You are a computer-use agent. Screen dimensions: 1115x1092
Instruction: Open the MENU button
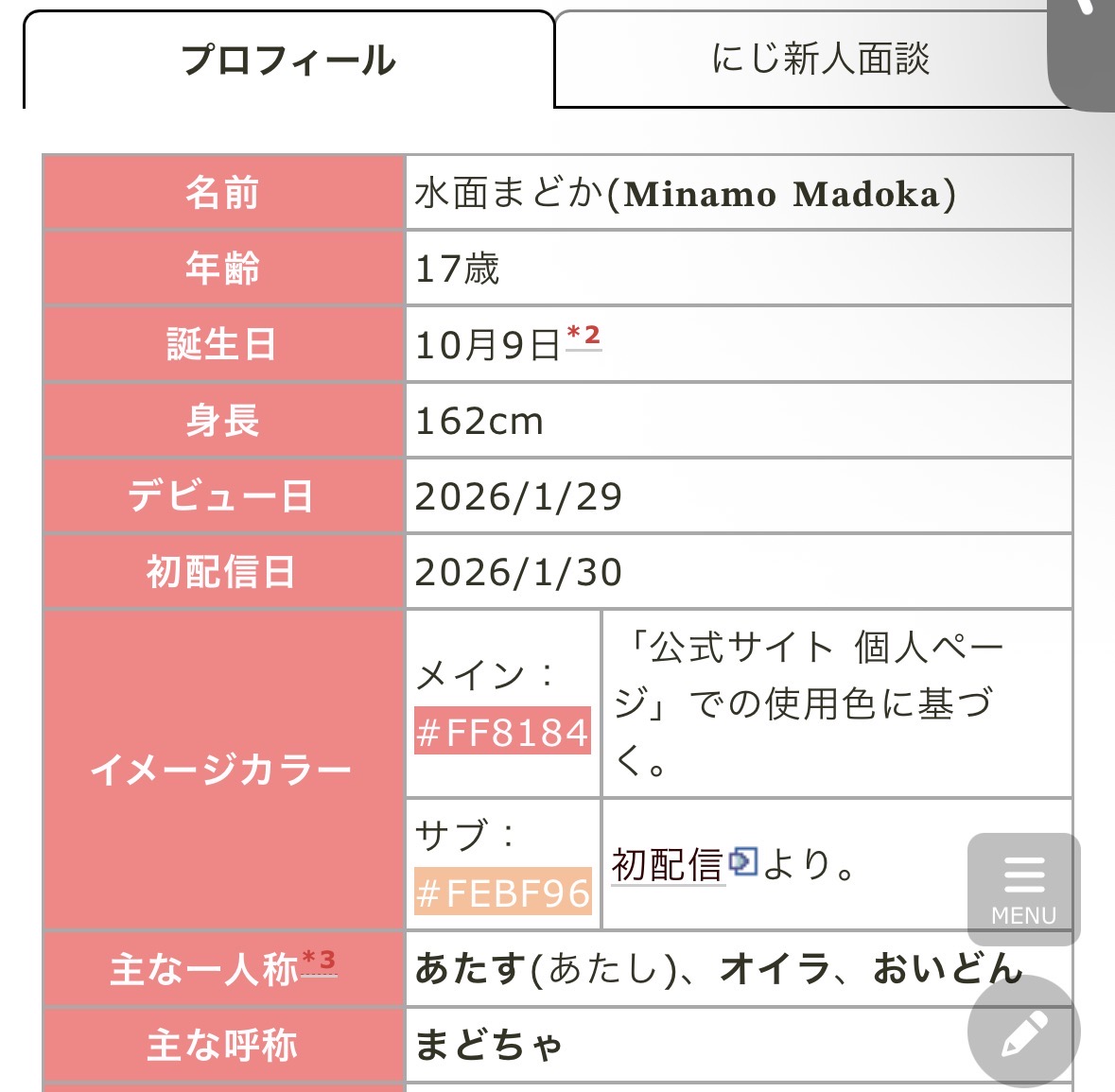1023,889
